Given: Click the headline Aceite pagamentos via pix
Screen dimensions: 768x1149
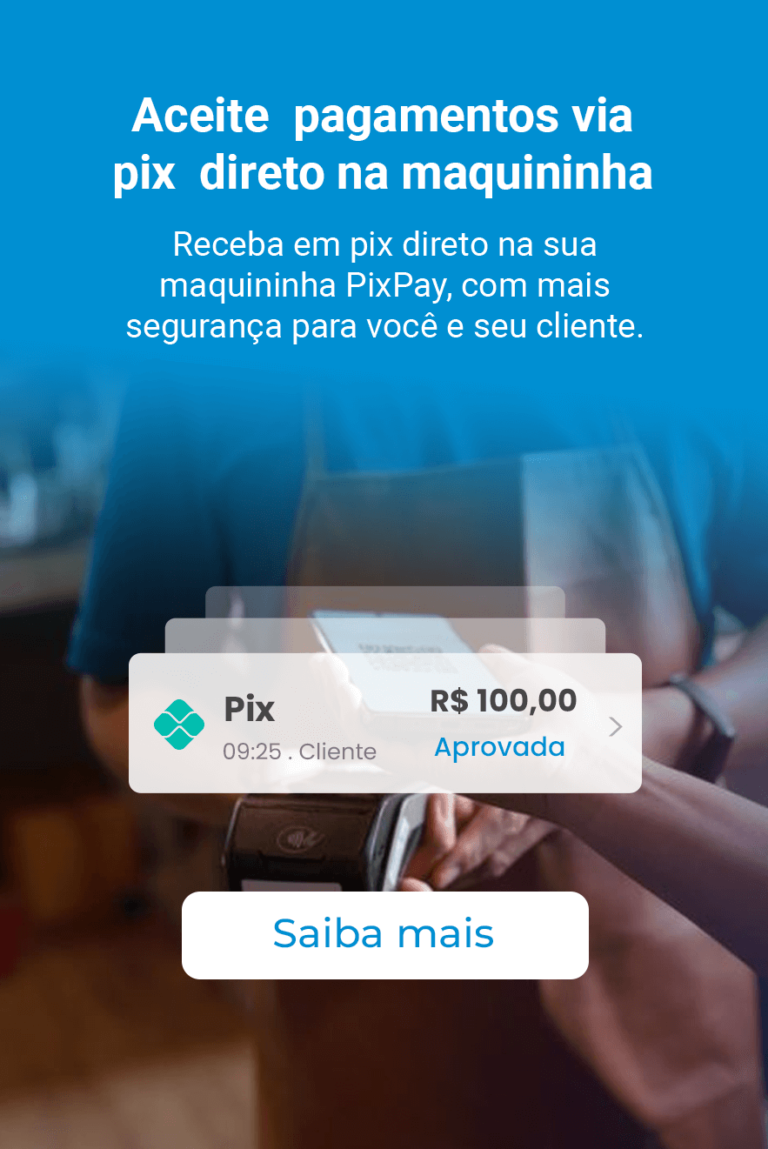Looking at the screenshot, I should pyautogui.click(x=384, y=143).
